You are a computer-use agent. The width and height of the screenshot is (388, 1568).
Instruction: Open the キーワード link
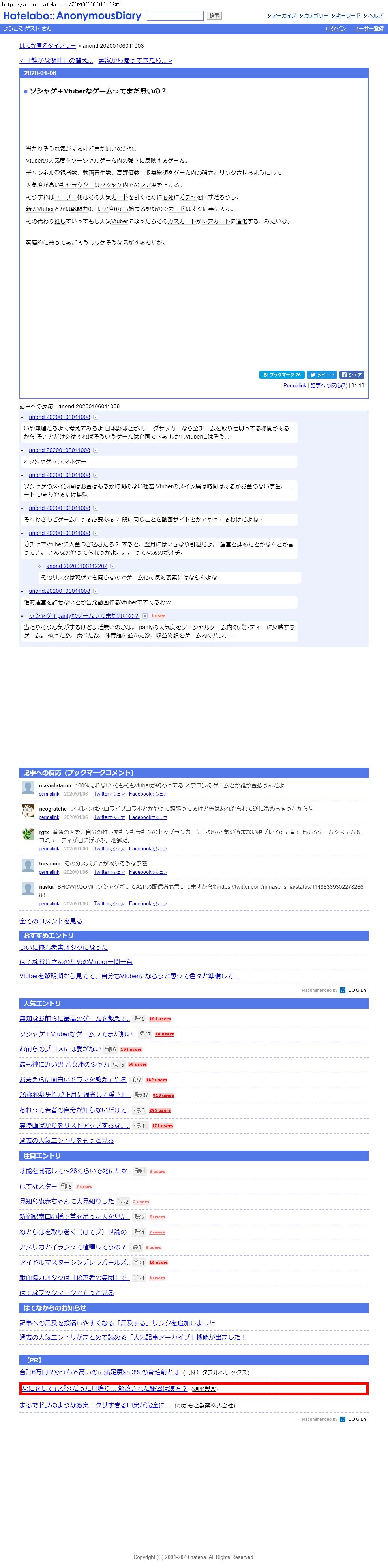click(x=348, y=16)
